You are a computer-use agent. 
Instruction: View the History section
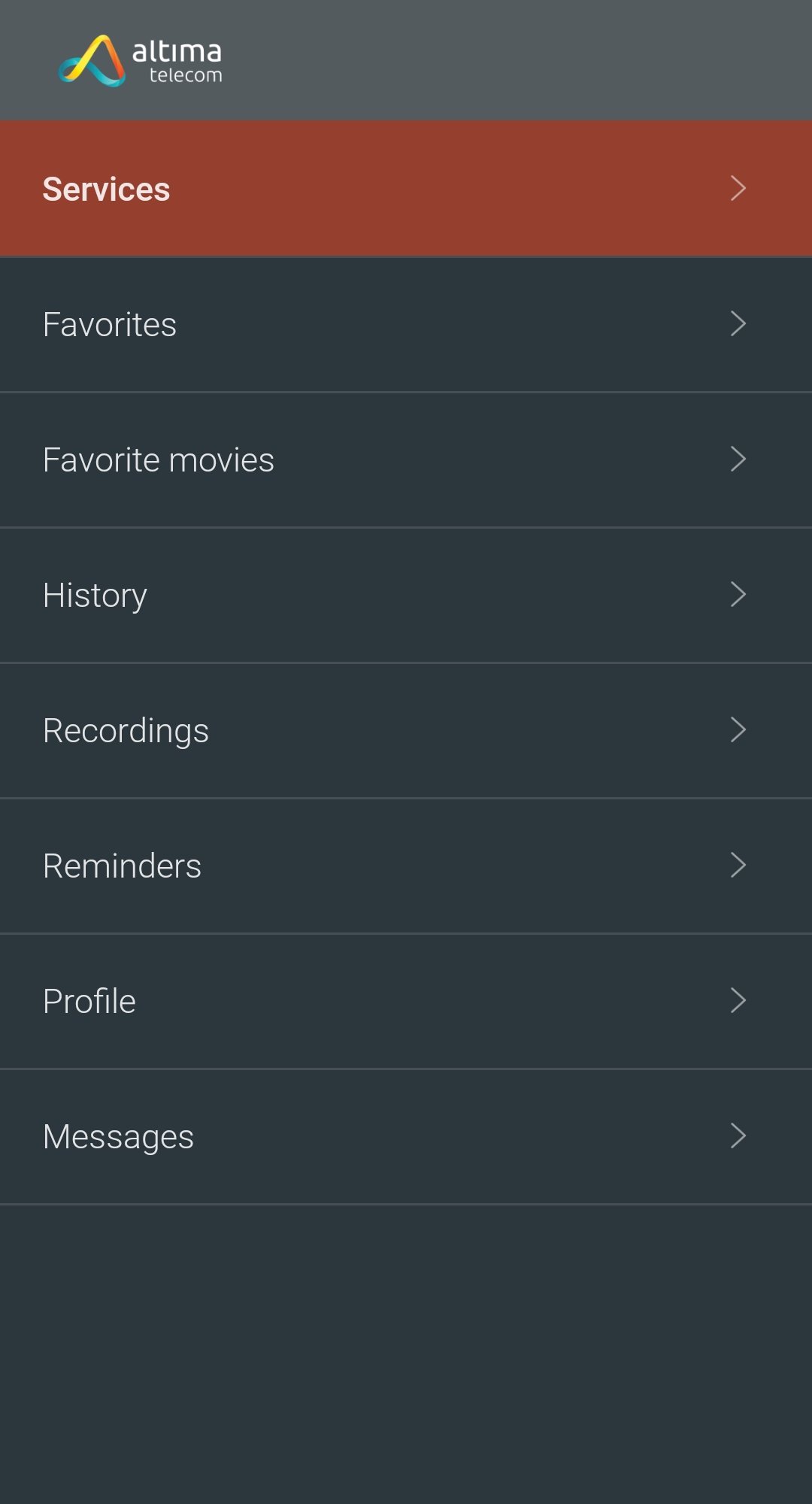point(406,595)
